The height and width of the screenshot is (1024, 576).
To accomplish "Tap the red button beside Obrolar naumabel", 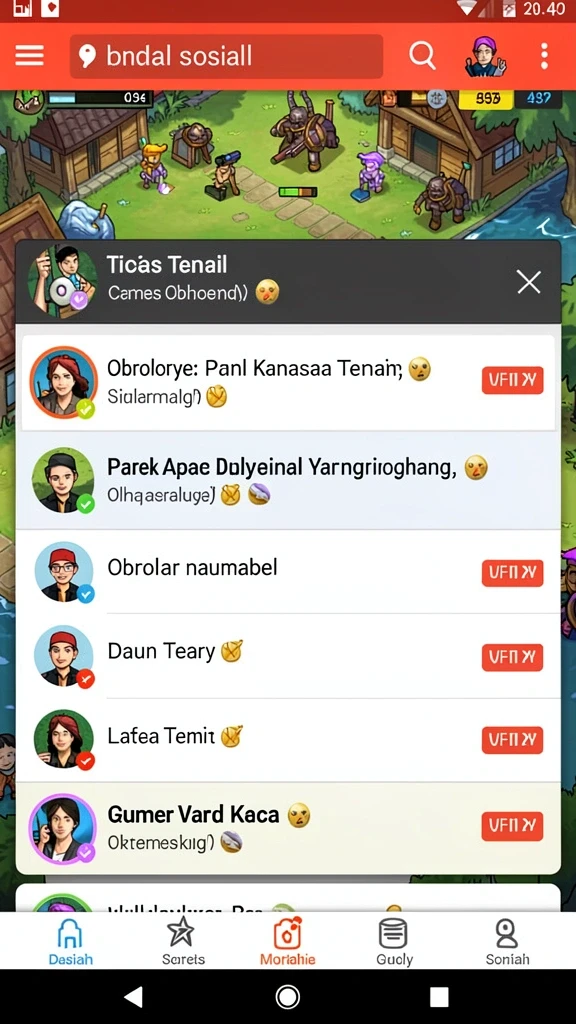I will point(513,573).
